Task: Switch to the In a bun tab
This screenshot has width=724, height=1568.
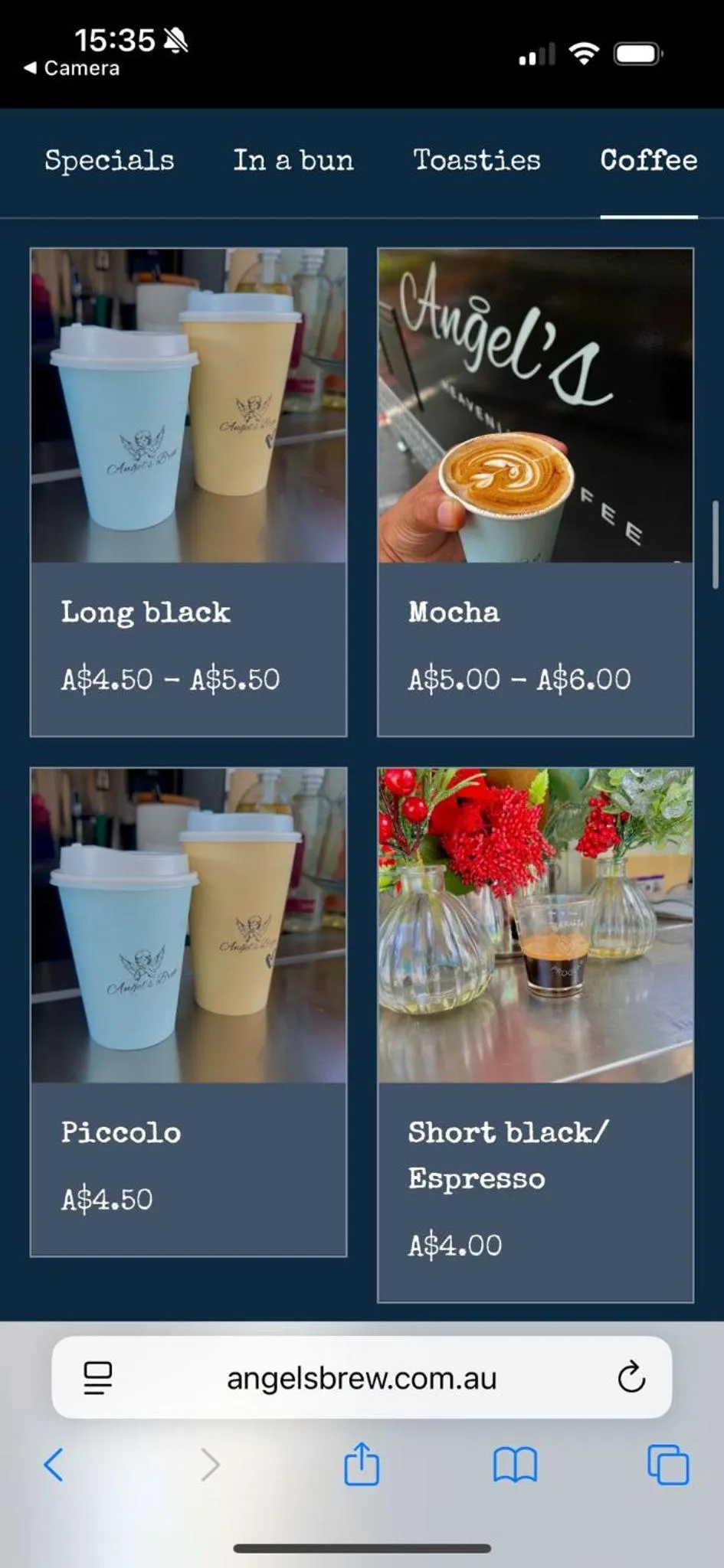Action: (293, 160)
